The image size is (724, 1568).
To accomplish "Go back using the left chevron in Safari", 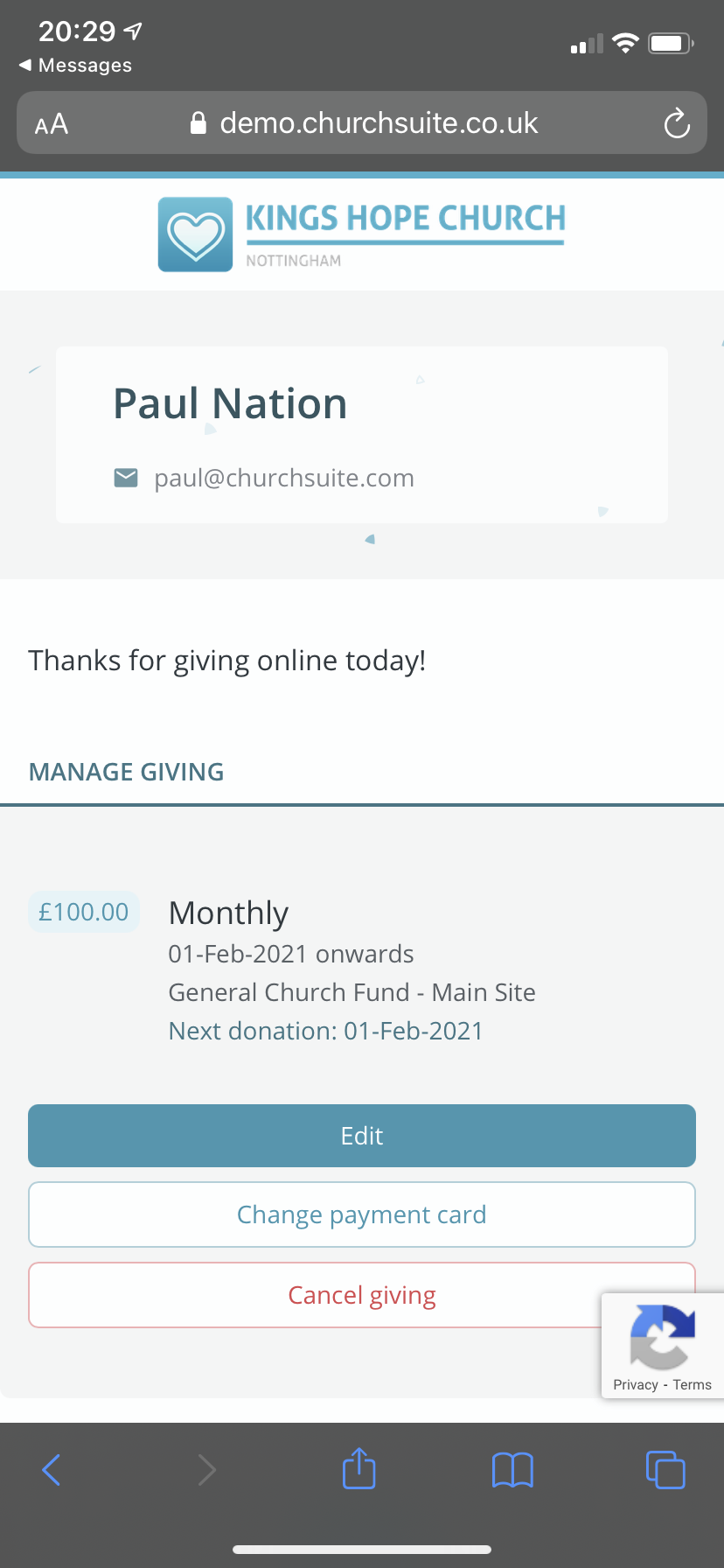I will [x=52, y=1469].
